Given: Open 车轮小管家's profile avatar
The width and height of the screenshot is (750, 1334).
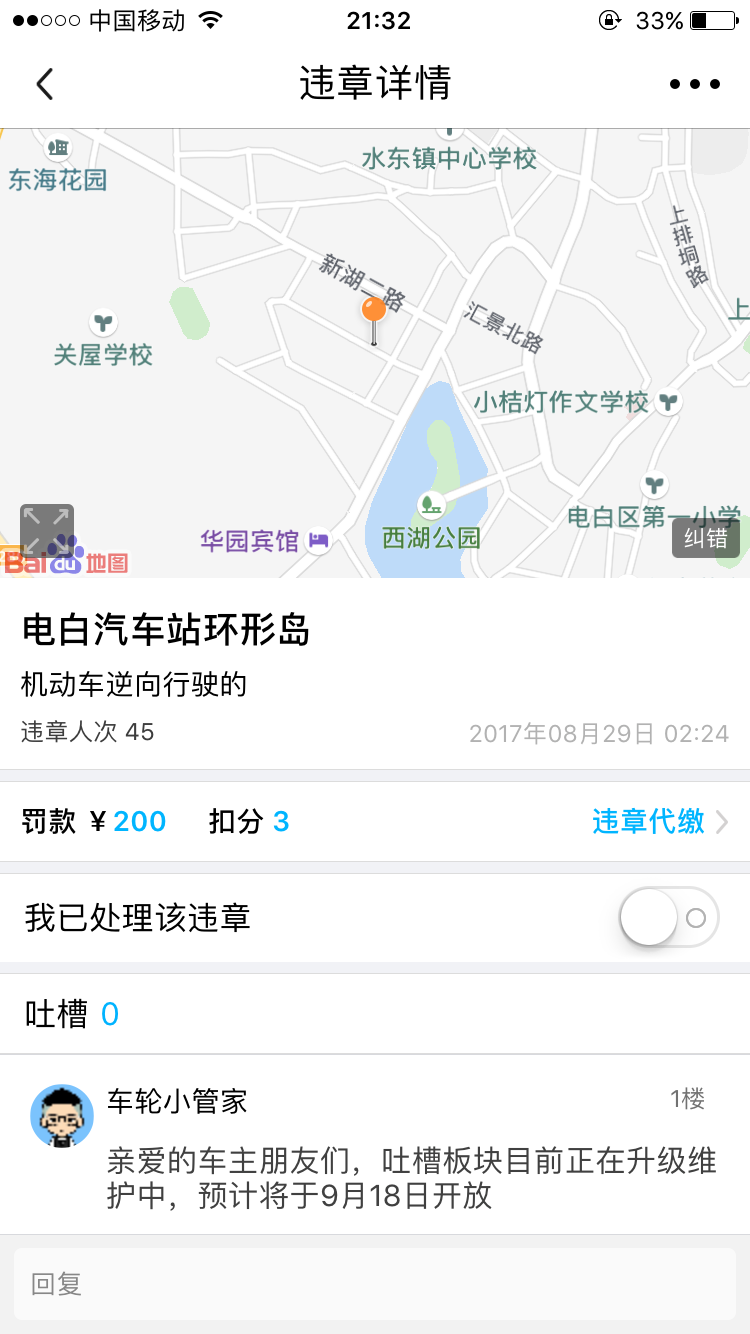Looking at the screenshot, I should [62, 1115].
